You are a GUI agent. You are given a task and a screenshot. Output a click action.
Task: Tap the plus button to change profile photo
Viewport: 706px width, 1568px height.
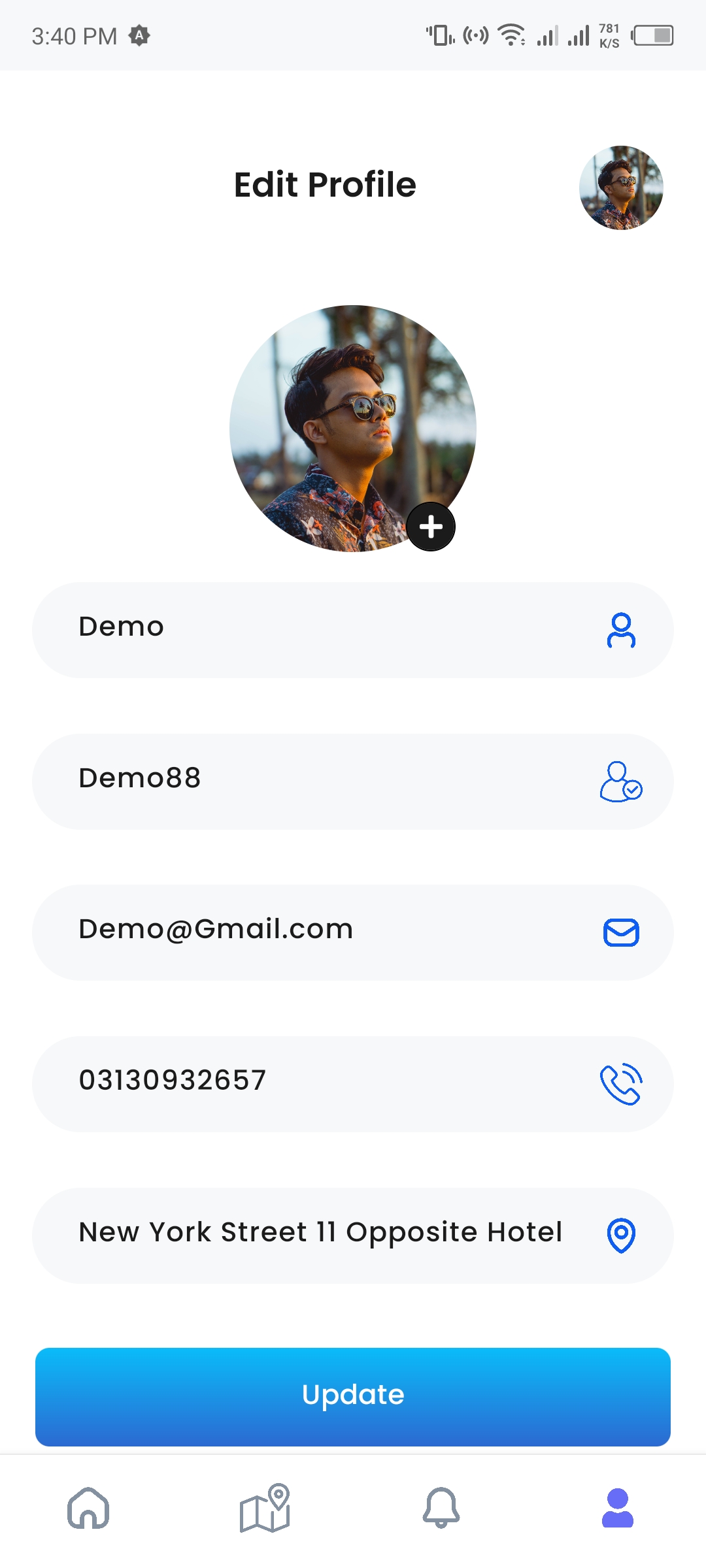point(431,527)
